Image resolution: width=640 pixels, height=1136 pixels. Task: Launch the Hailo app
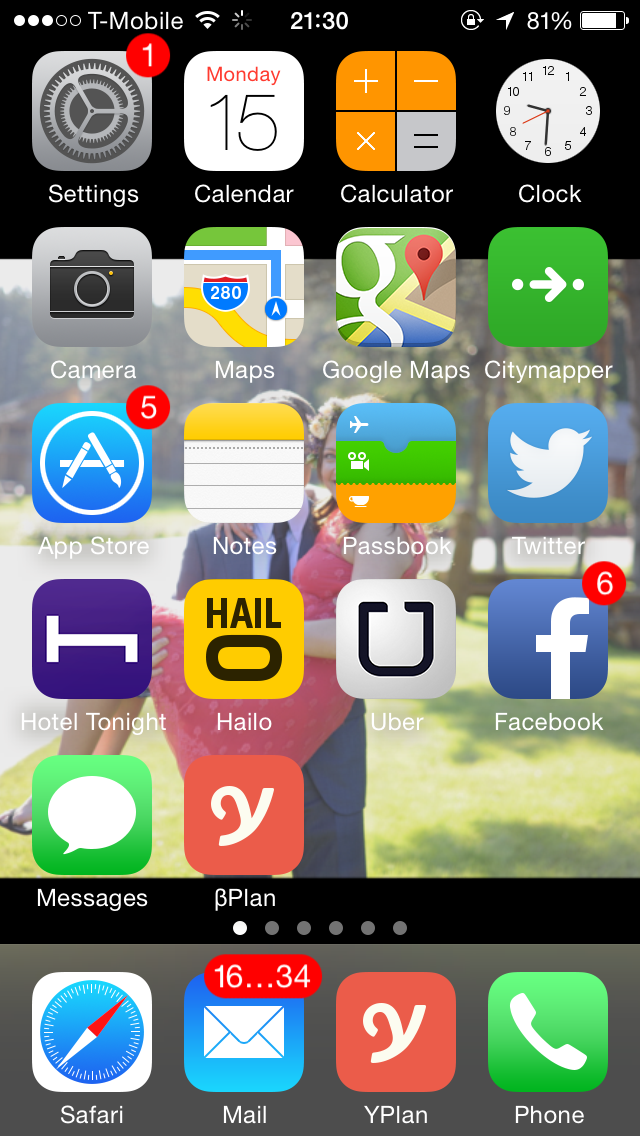coord(244,639)
